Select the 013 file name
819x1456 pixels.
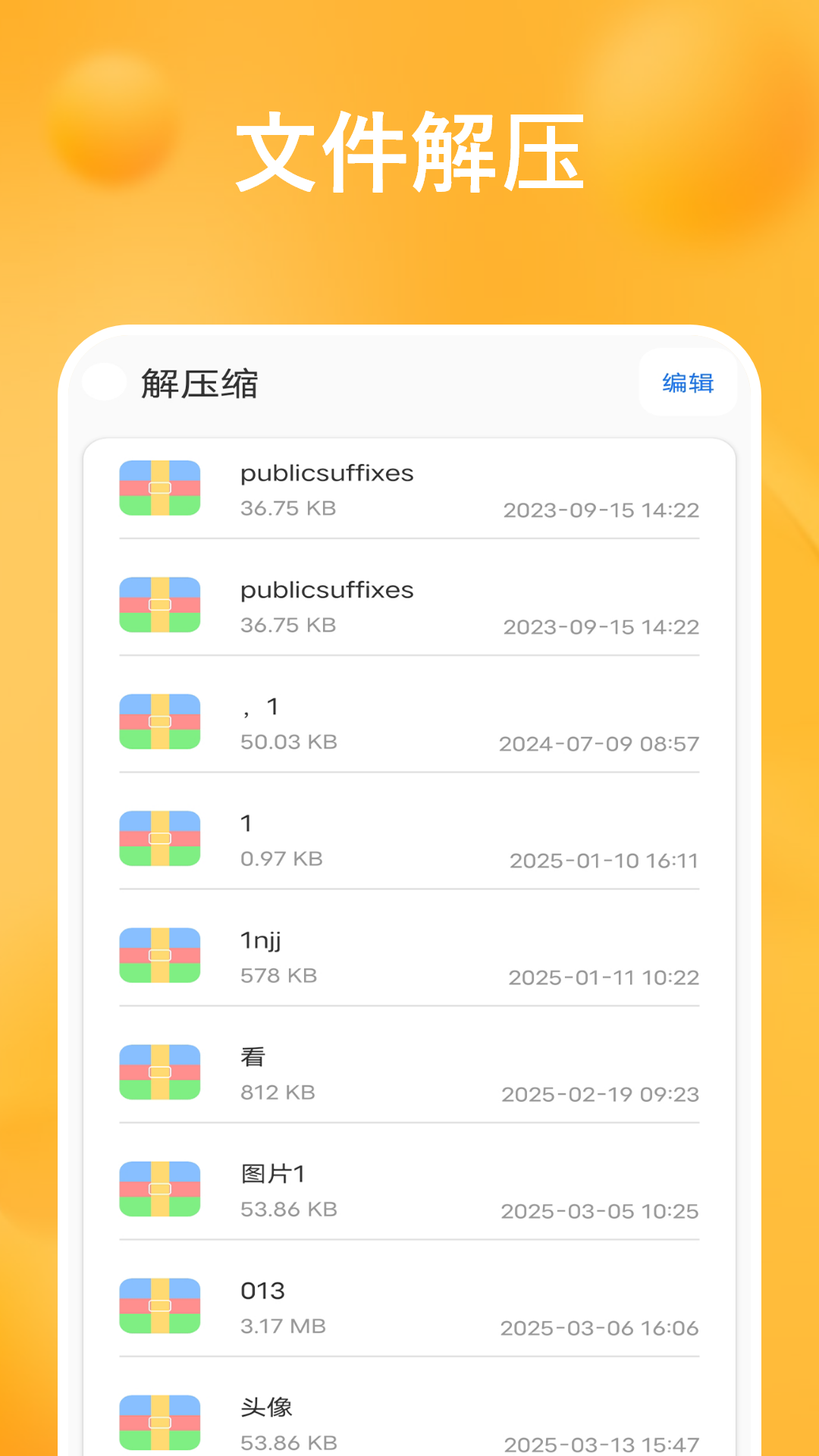coord(262,1289)
